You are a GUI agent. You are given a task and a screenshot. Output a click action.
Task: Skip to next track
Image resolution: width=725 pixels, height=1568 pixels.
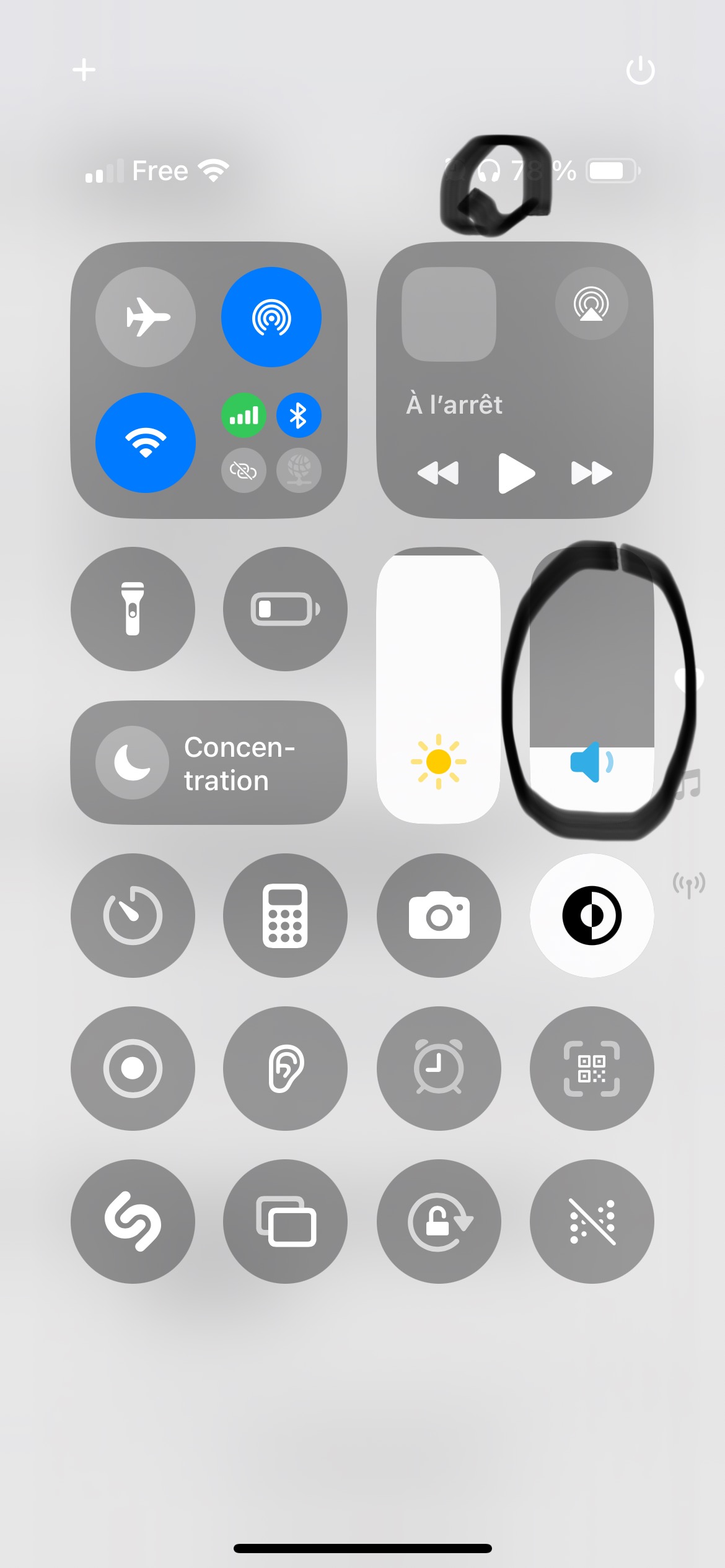click(x=591, y=473)
